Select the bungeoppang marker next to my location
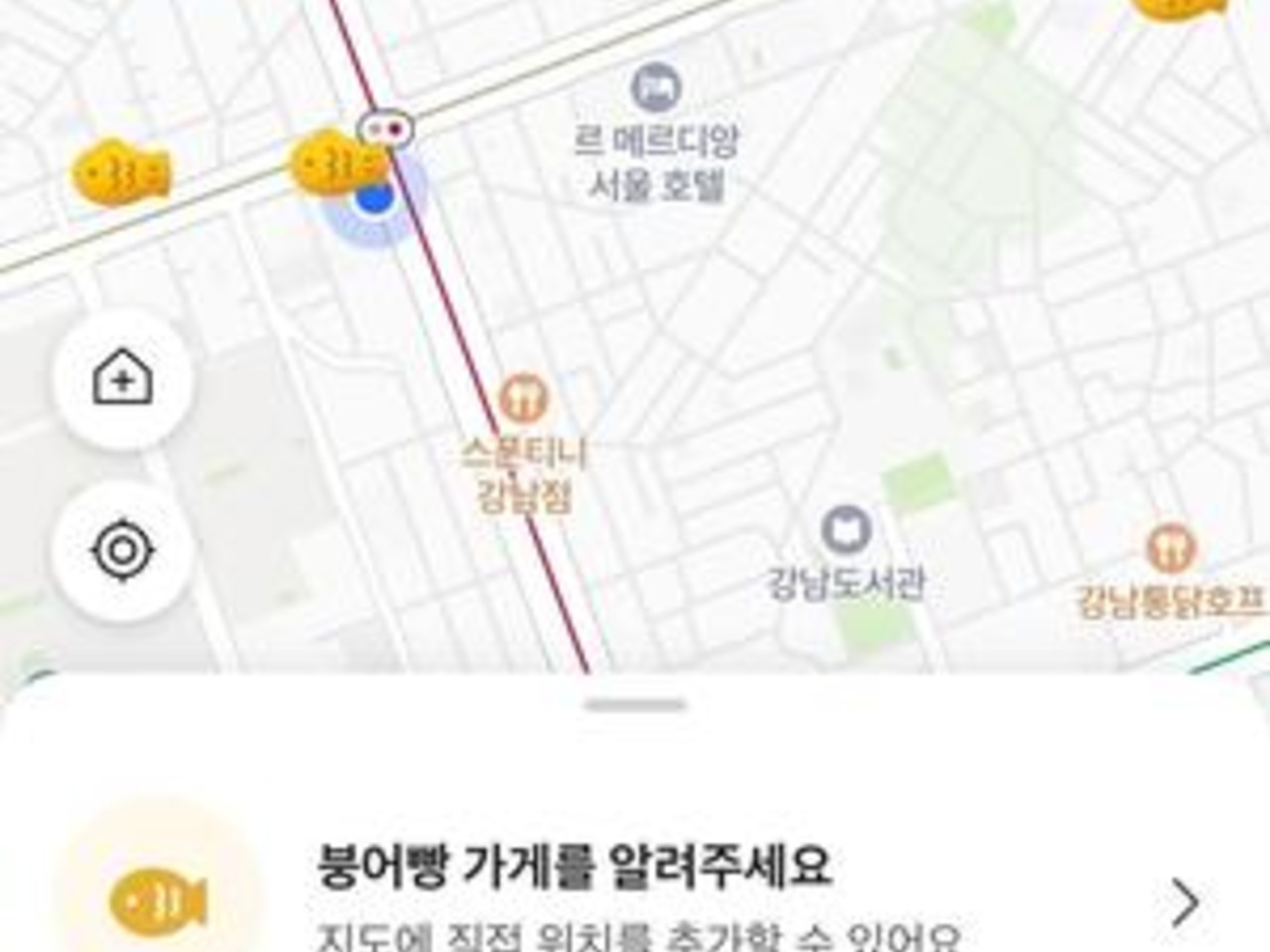1270x952 pixels. click(x=334, y=163)
